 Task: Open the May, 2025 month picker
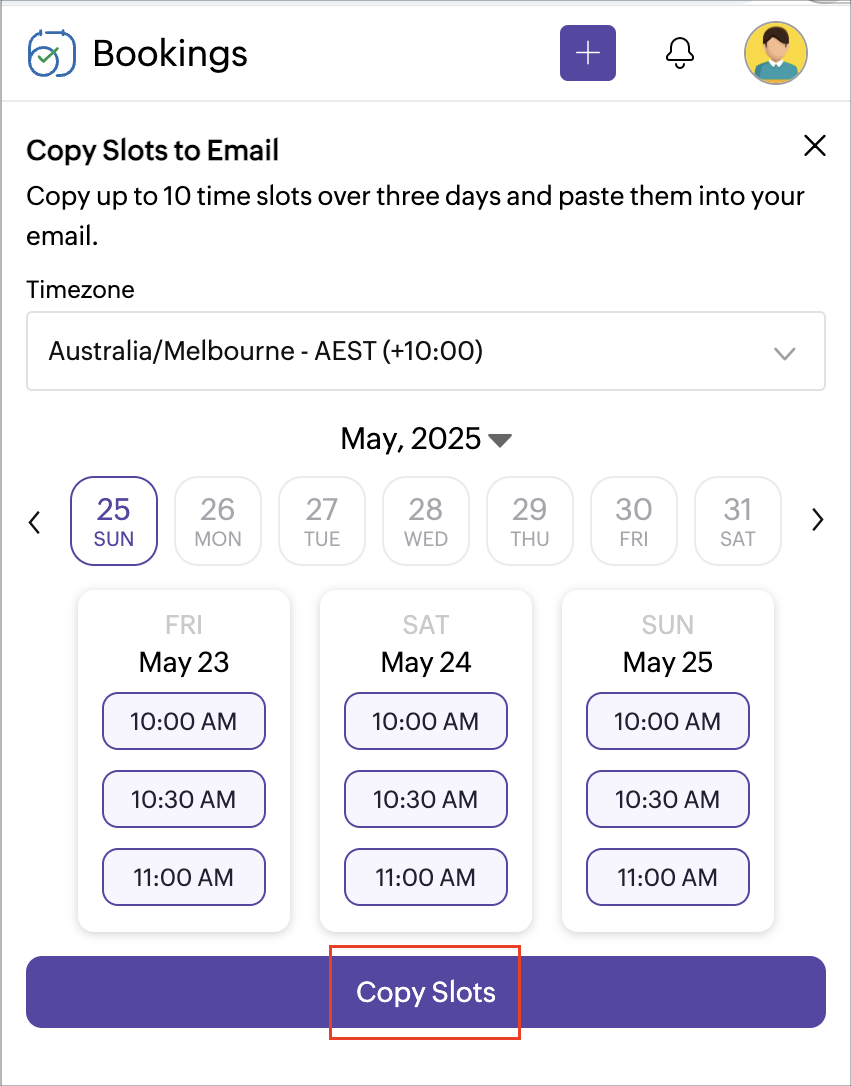(426, 438)
